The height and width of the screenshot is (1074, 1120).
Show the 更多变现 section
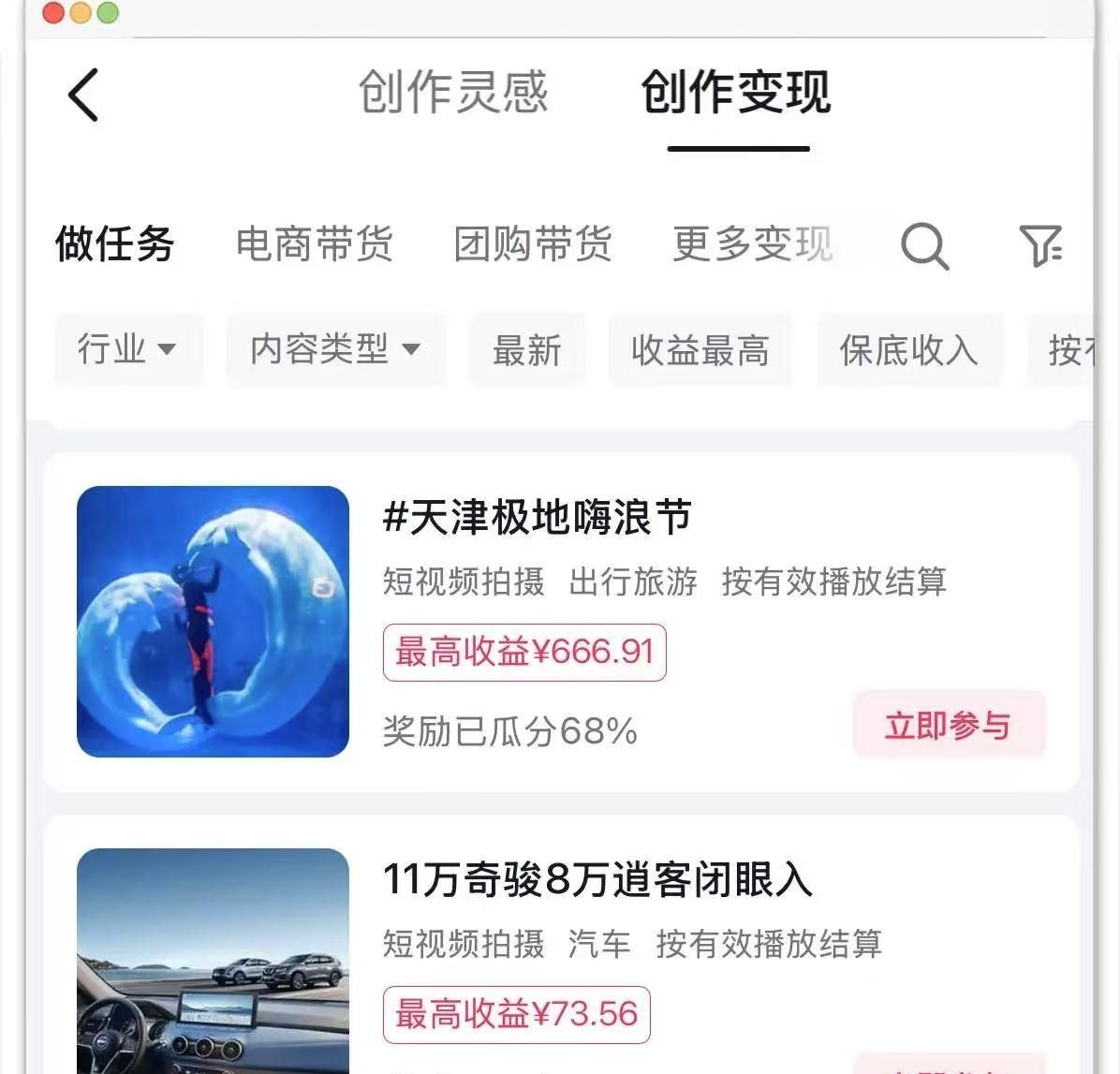[x=752, y=244]
